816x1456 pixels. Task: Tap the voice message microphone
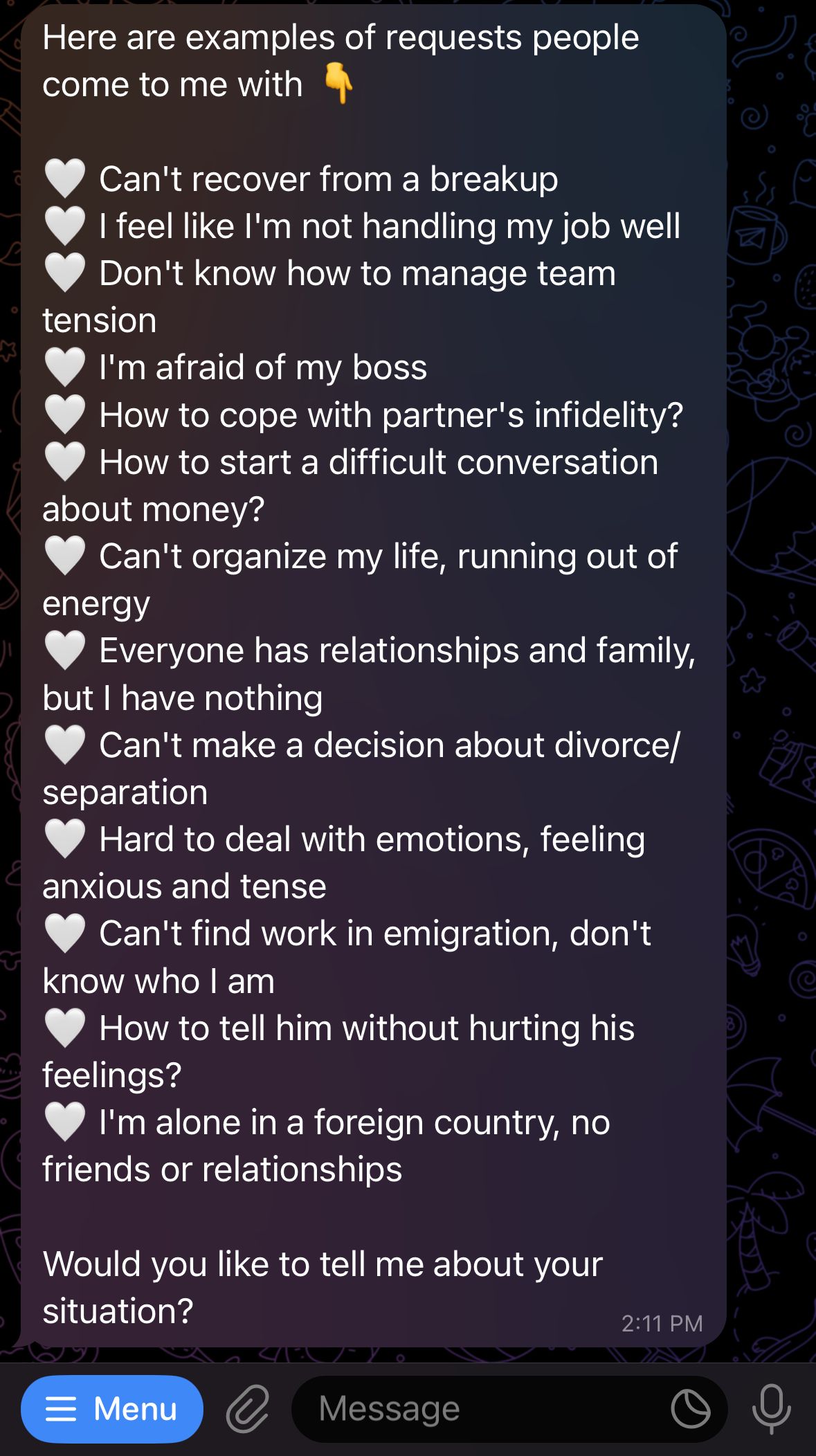coord(771,1408)
